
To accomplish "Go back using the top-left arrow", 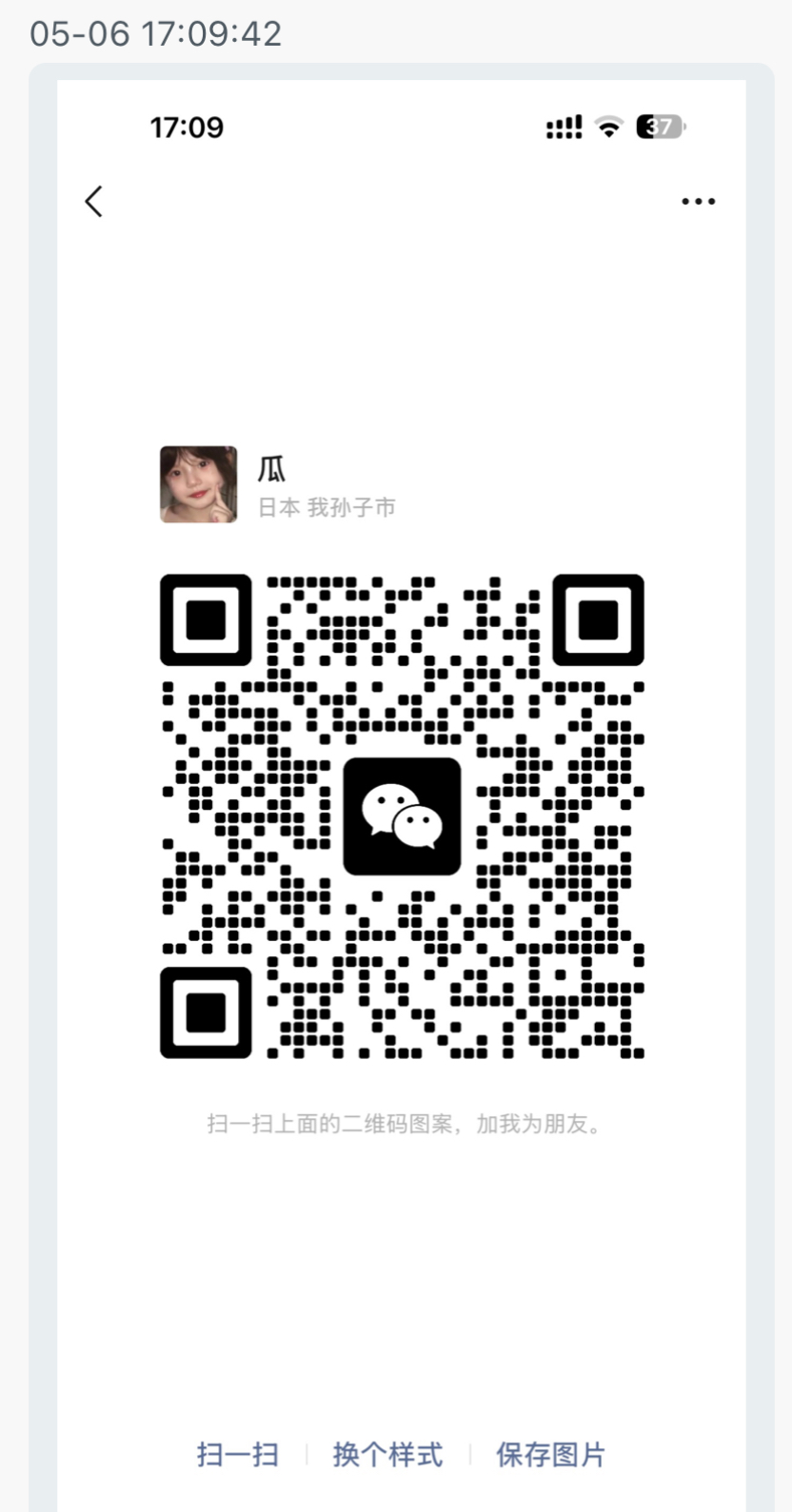I will coord(93,201).
